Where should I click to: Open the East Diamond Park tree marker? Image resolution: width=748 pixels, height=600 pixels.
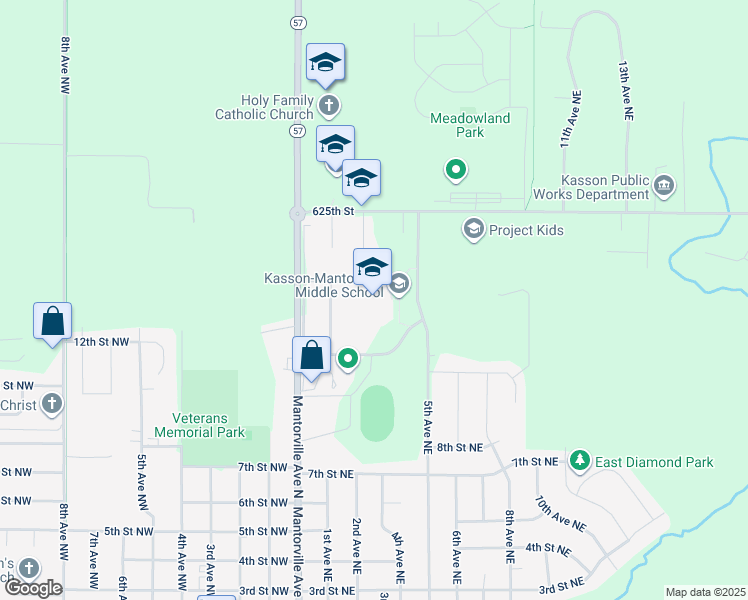[580, 461]
